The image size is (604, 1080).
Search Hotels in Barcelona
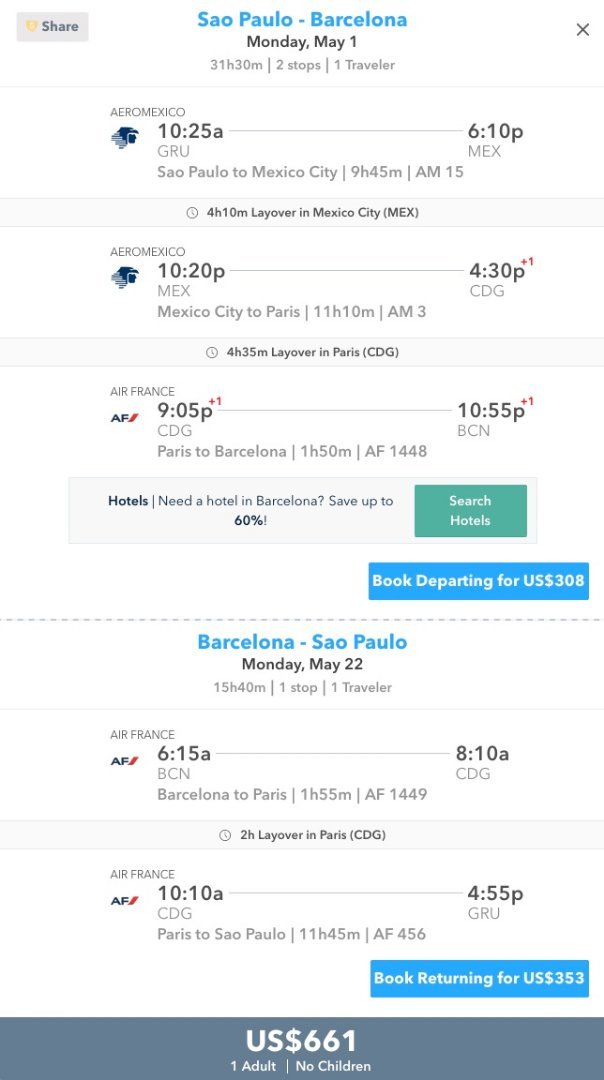tap(470, 510)
